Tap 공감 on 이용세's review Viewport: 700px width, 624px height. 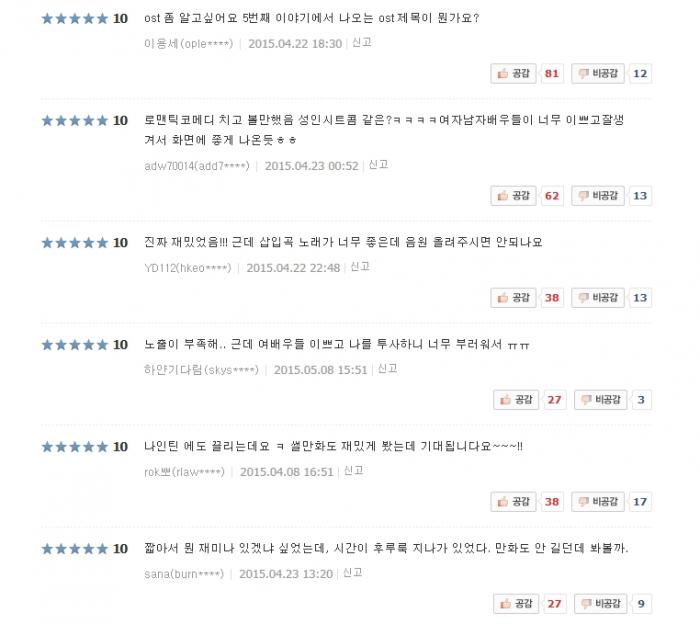click(x=515, y=73)
